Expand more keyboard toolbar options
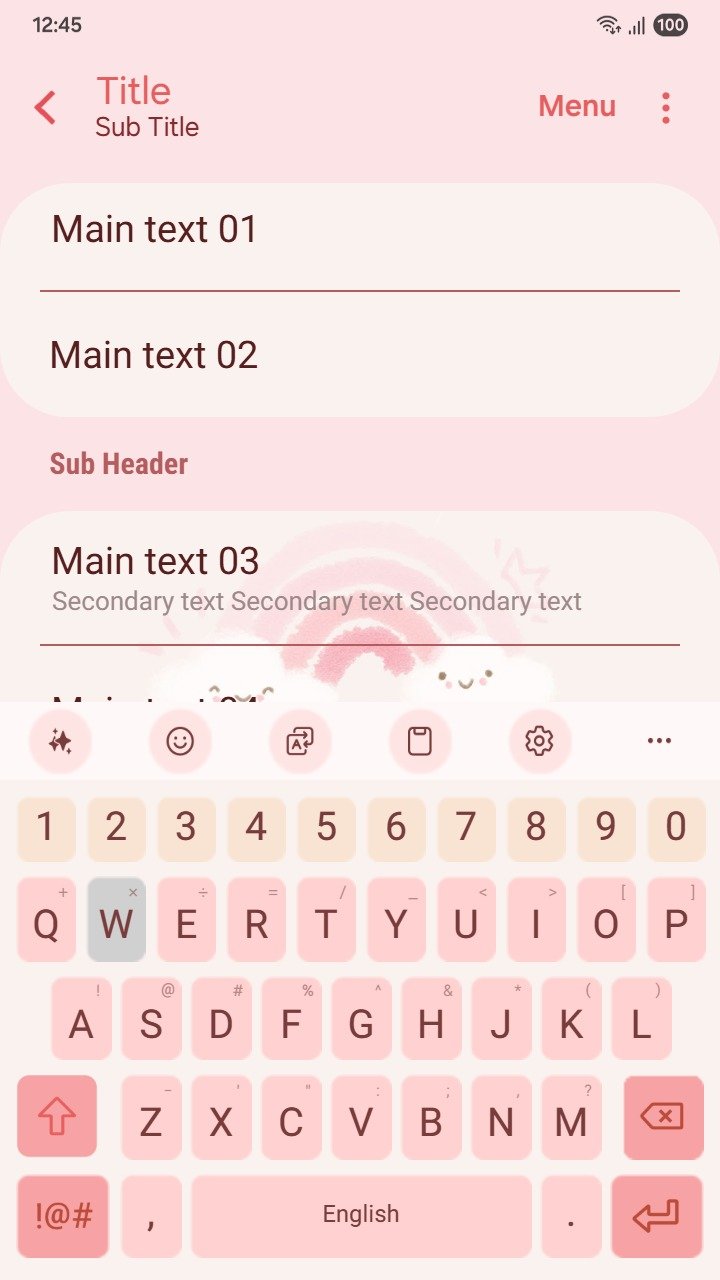The width and height of the screenshot is (720, 1280). click(x=659, y=741)
